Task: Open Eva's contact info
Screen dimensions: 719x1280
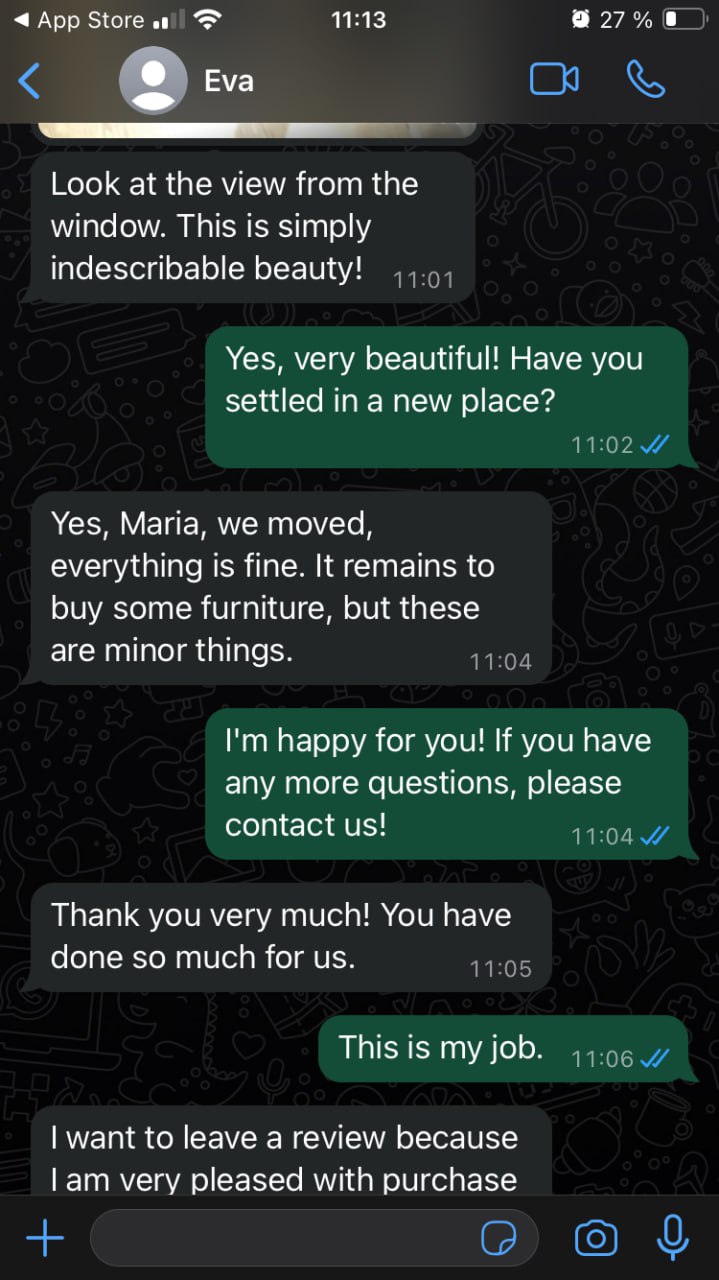Action: coord(228,80)
